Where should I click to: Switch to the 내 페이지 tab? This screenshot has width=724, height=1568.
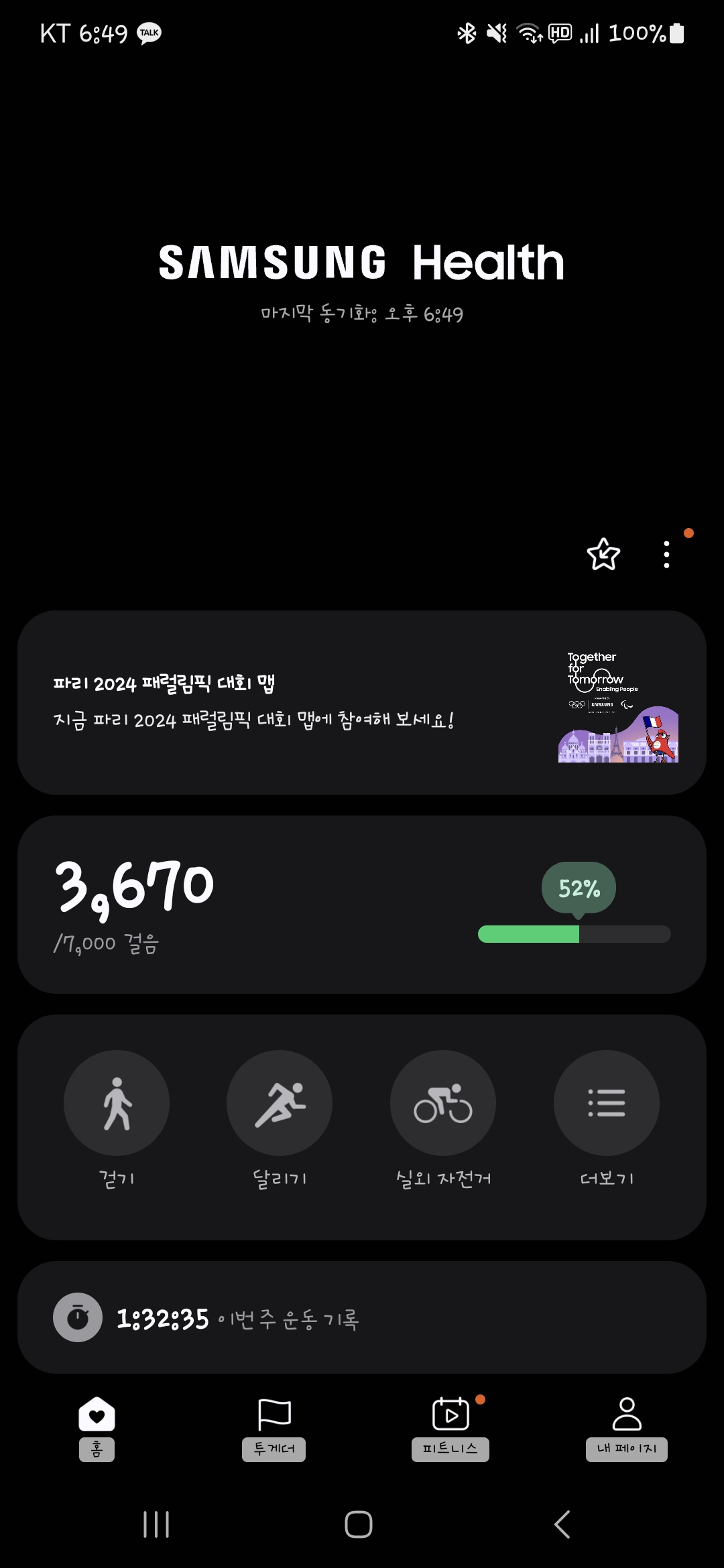(x=627, y=1427)
